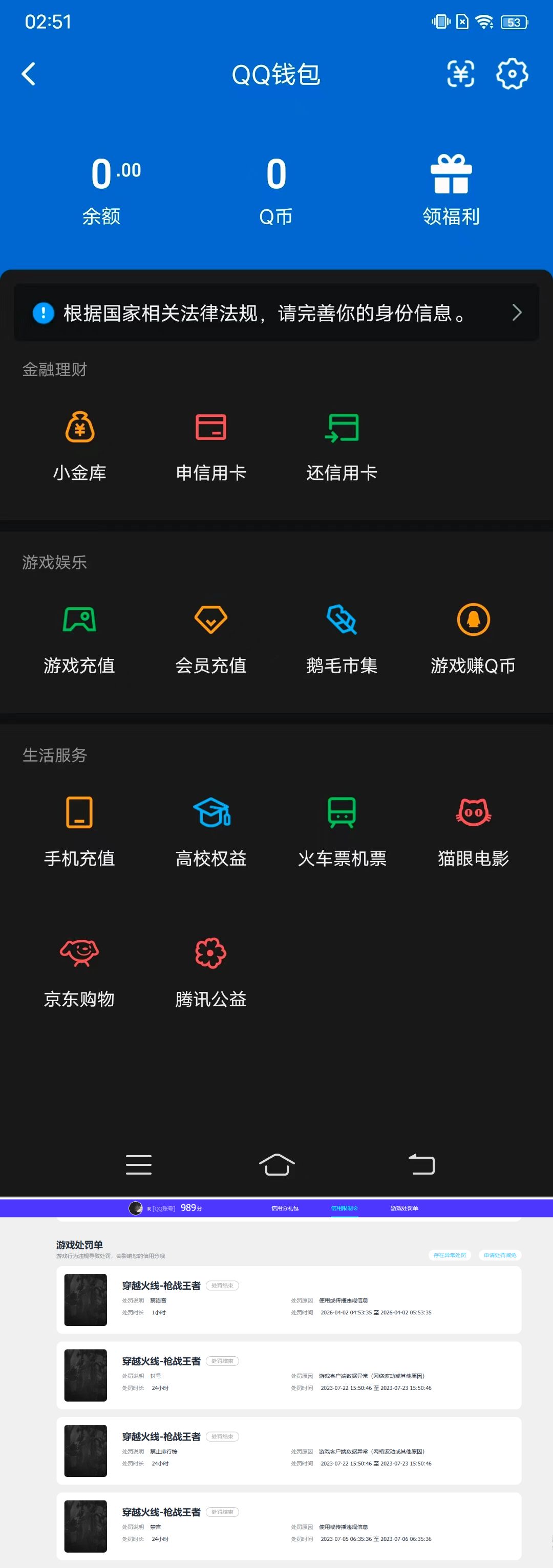
Task: Open QQ Wallet settings gear
Action: click(x=512, y=74)
